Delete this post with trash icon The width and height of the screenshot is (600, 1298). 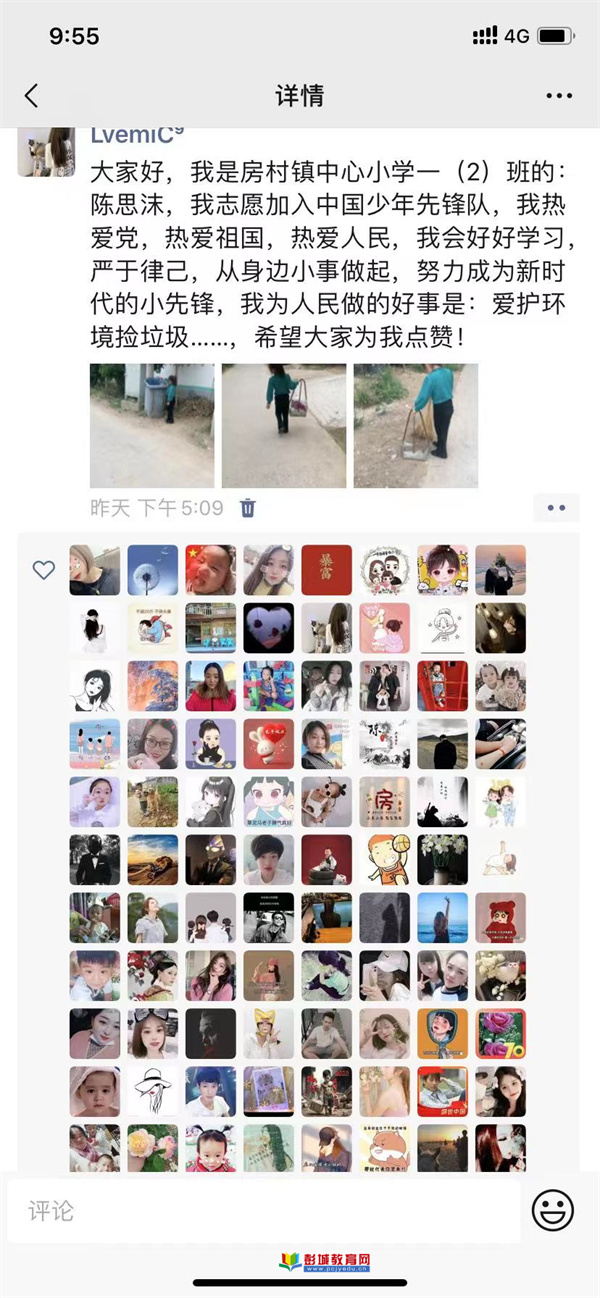pos(248,508)
